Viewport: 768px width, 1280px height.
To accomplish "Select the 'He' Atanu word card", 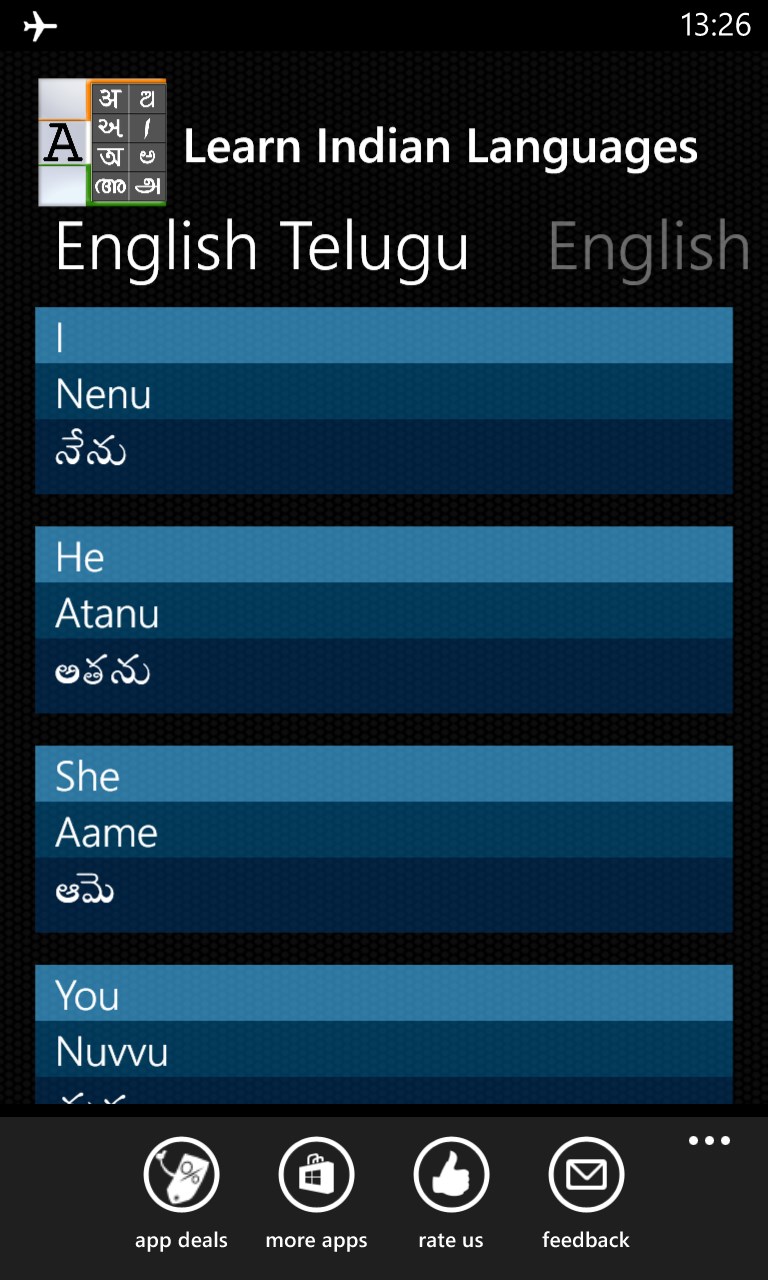I will click(x=383, y=619).
